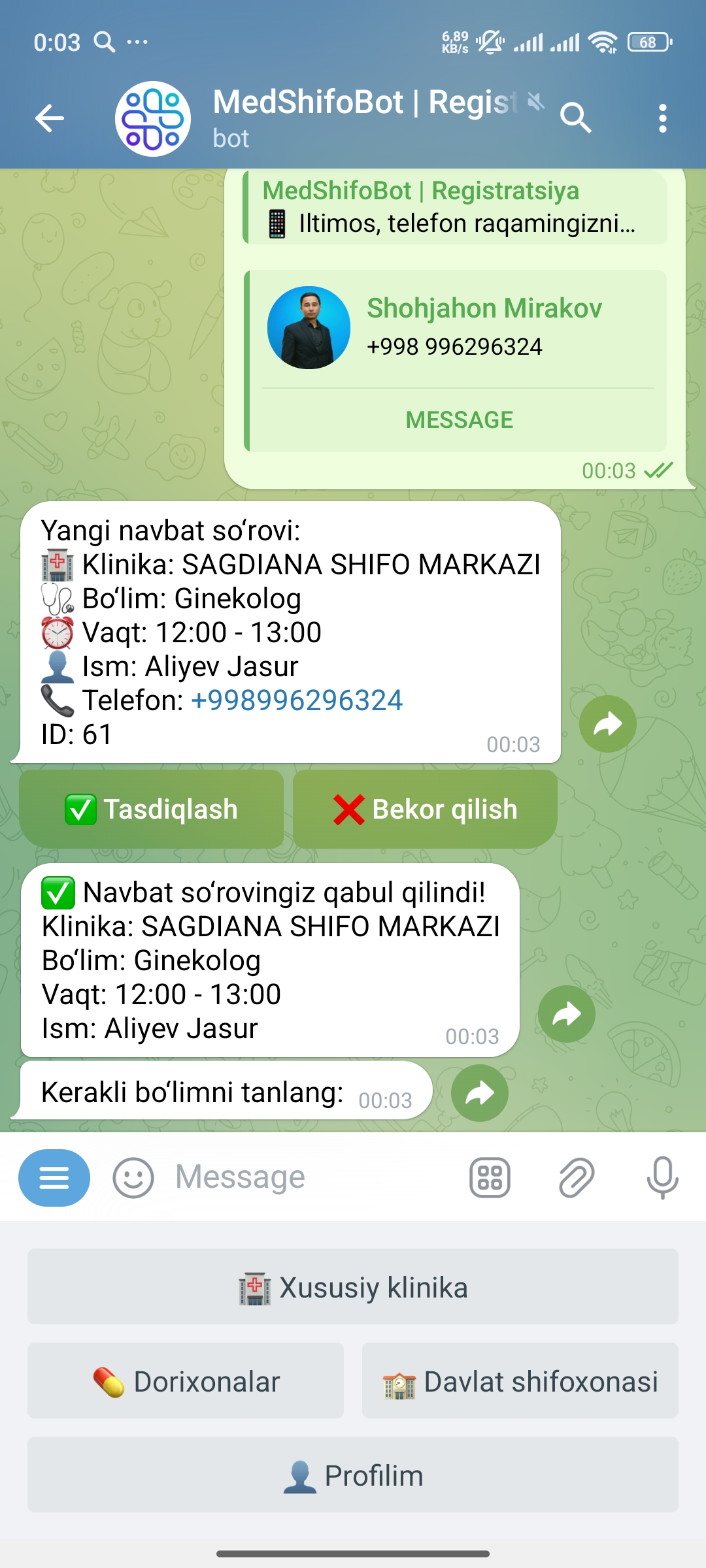Confirm the request with Tasdiqlash
Viewport: 706px width, 1568px height.
pos(152,809)
